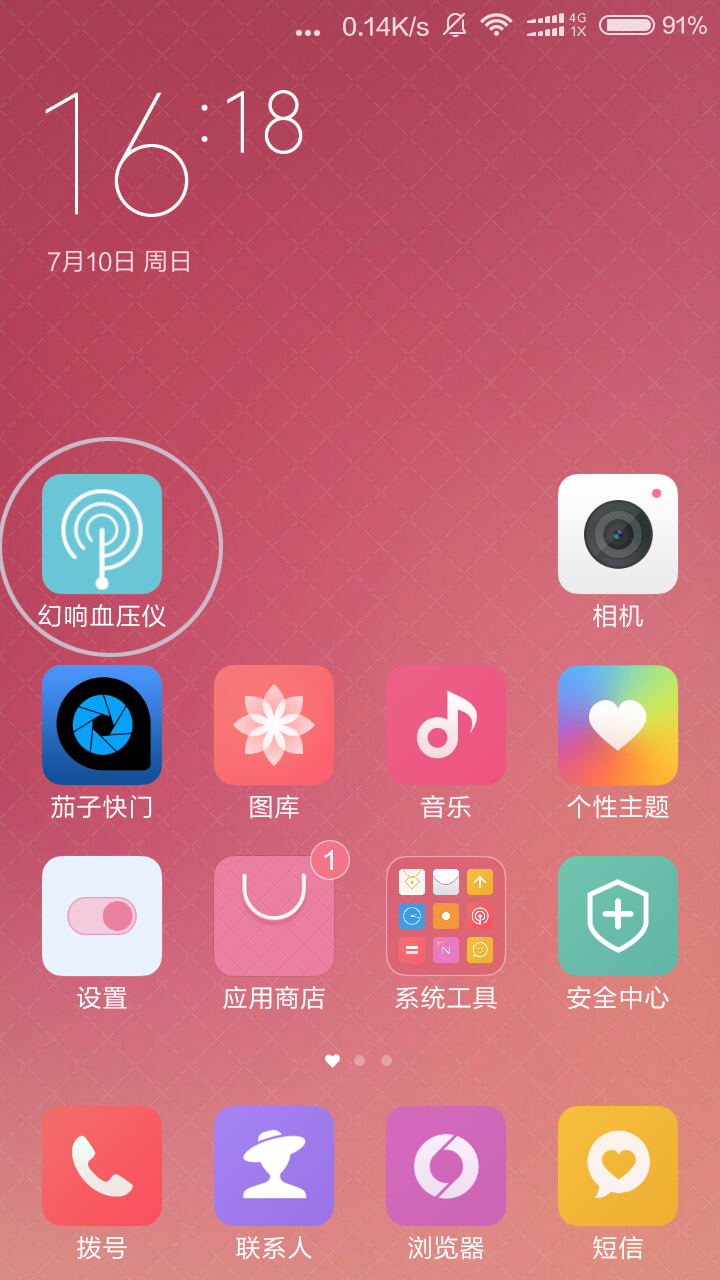Open the 茄子快门 app
Image resolution: width=720 pixels, height=1280 pixels.
click(101, 725)
